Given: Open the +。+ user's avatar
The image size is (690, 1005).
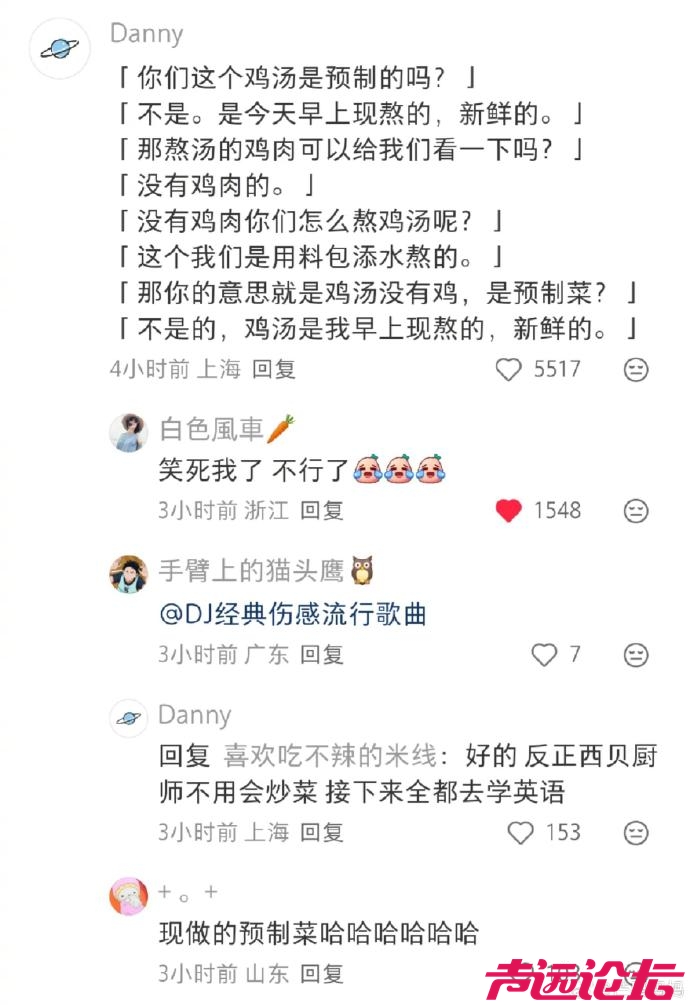Looking at the screenshot, I should click(x=128, y=894).
